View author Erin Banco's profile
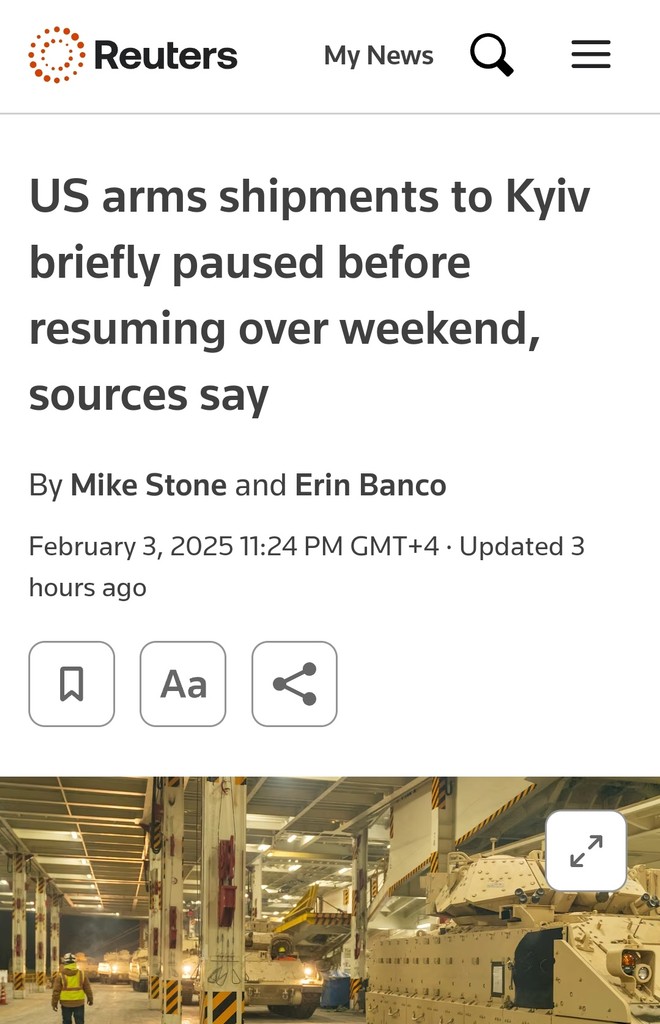Viewport: 660px width, 1024px height. (x=370, y=486)
